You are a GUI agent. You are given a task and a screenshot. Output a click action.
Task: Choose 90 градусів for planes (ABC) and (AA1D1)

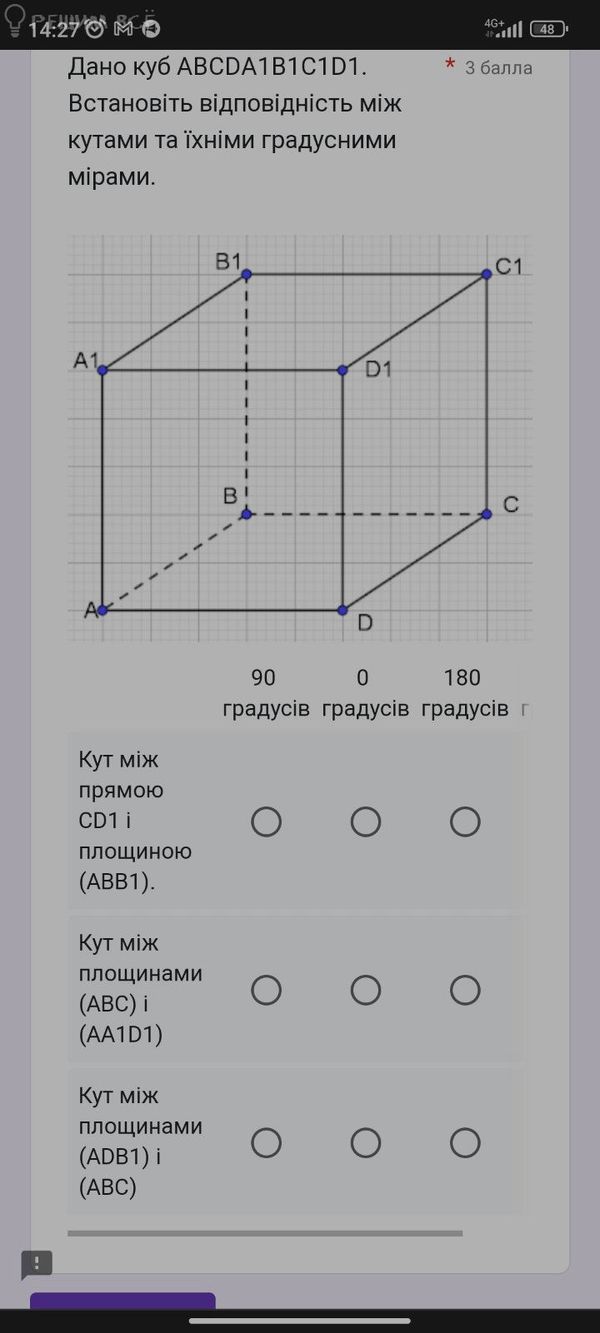click(266, 990)
